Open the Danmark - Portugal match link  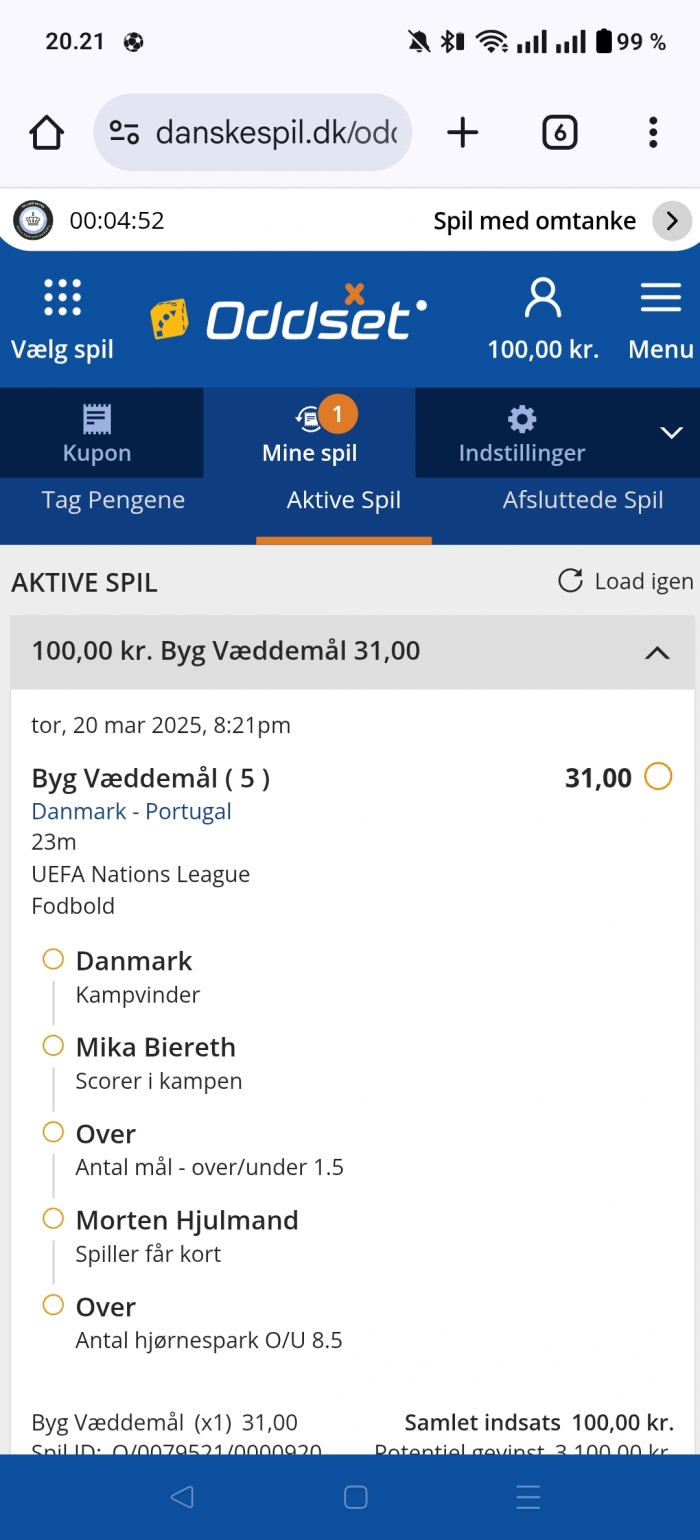pos(131,811)
